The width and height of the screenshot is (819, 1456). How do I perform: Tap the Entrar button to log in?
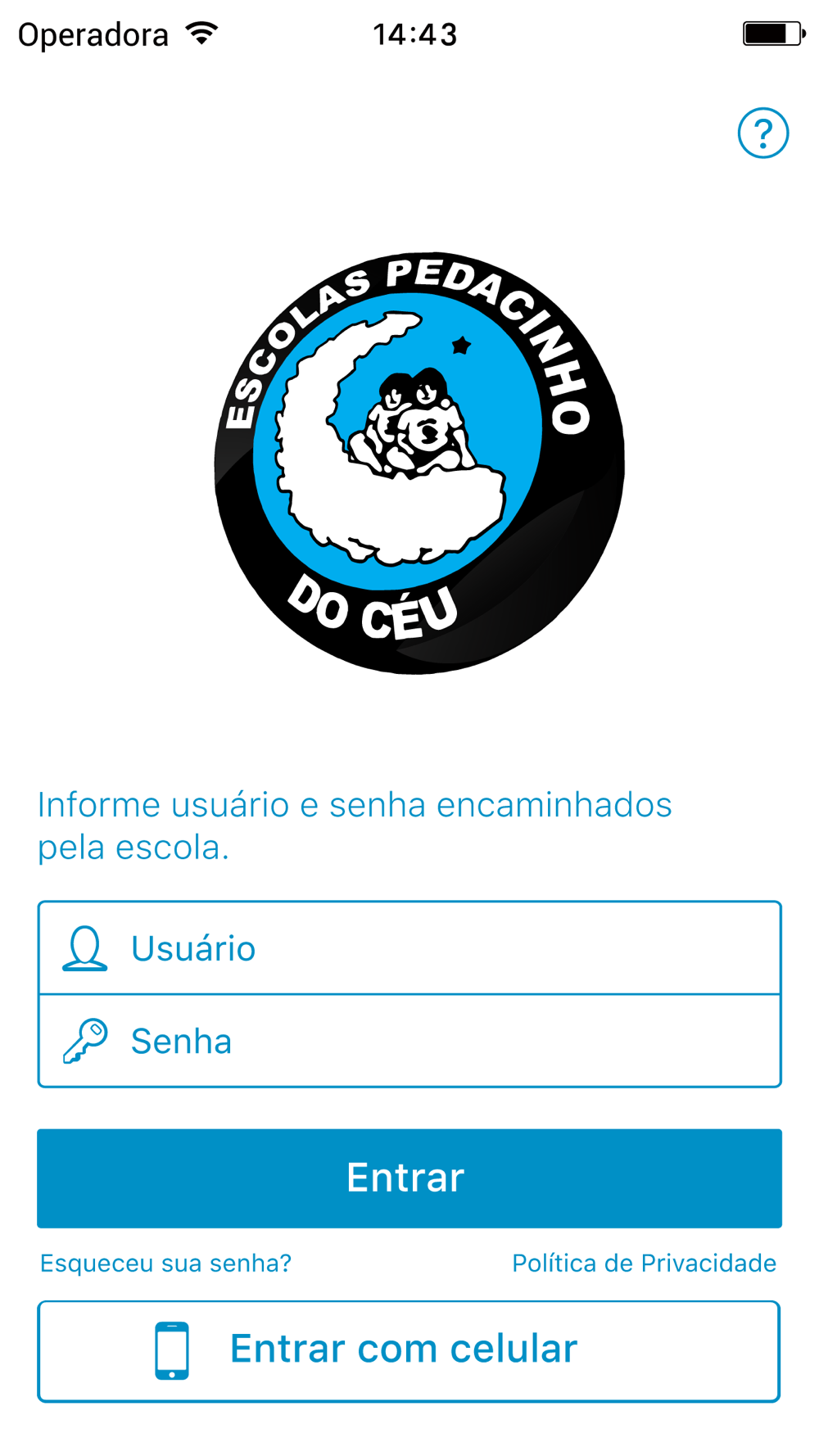(x=409, y=1178)
